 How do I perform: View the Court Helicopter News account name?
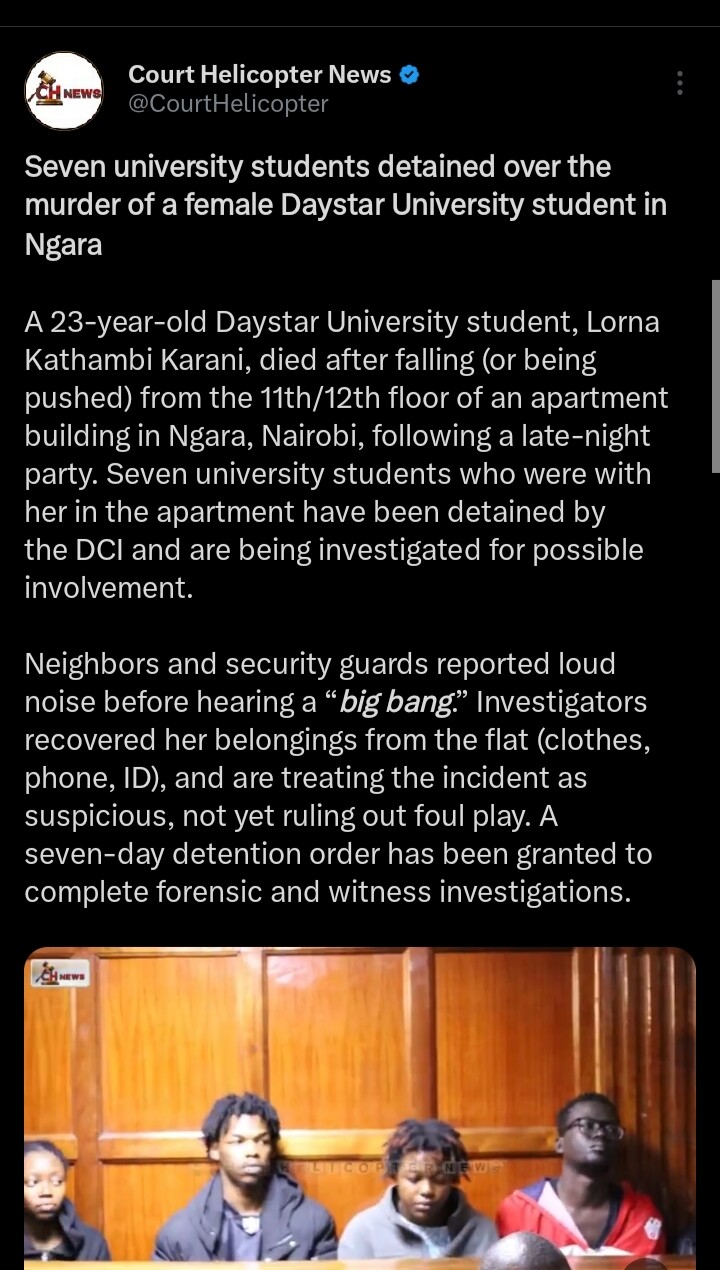click(x=259, y=75)
